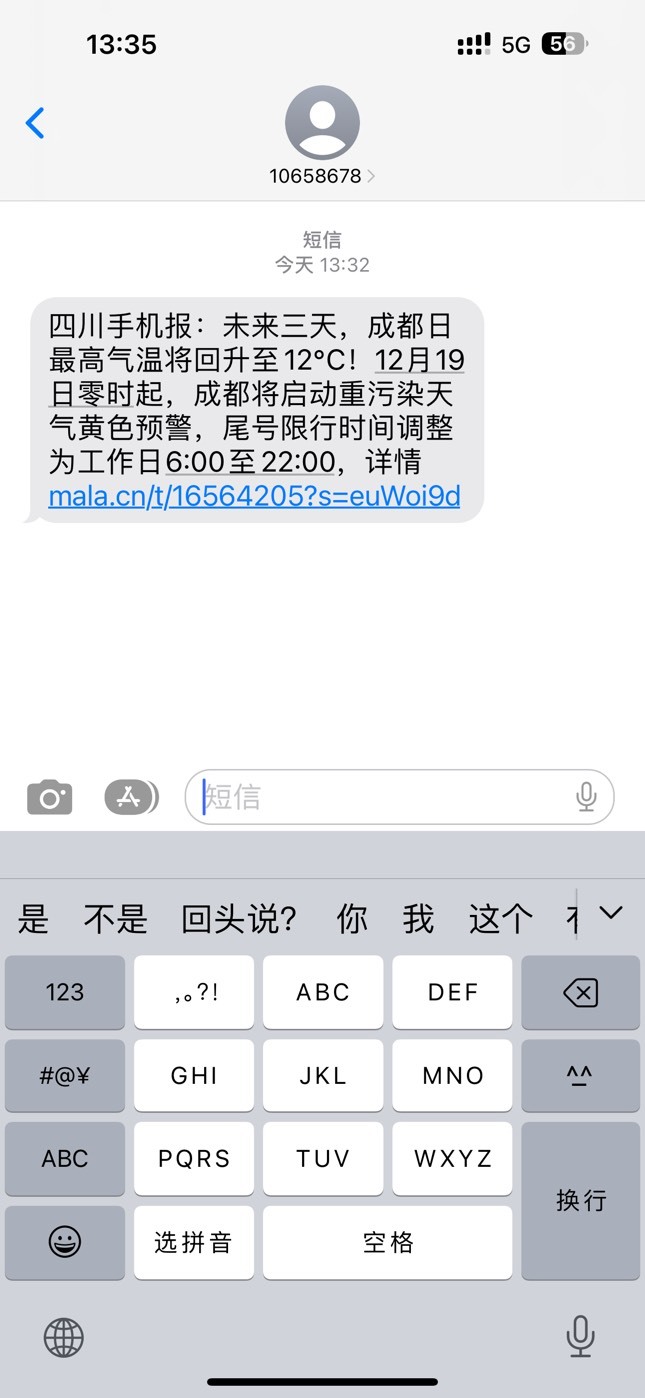This screenshot has height=1398, width=645.
Task: Open the App Store apps drawer
Action: [x=131, y=797]
